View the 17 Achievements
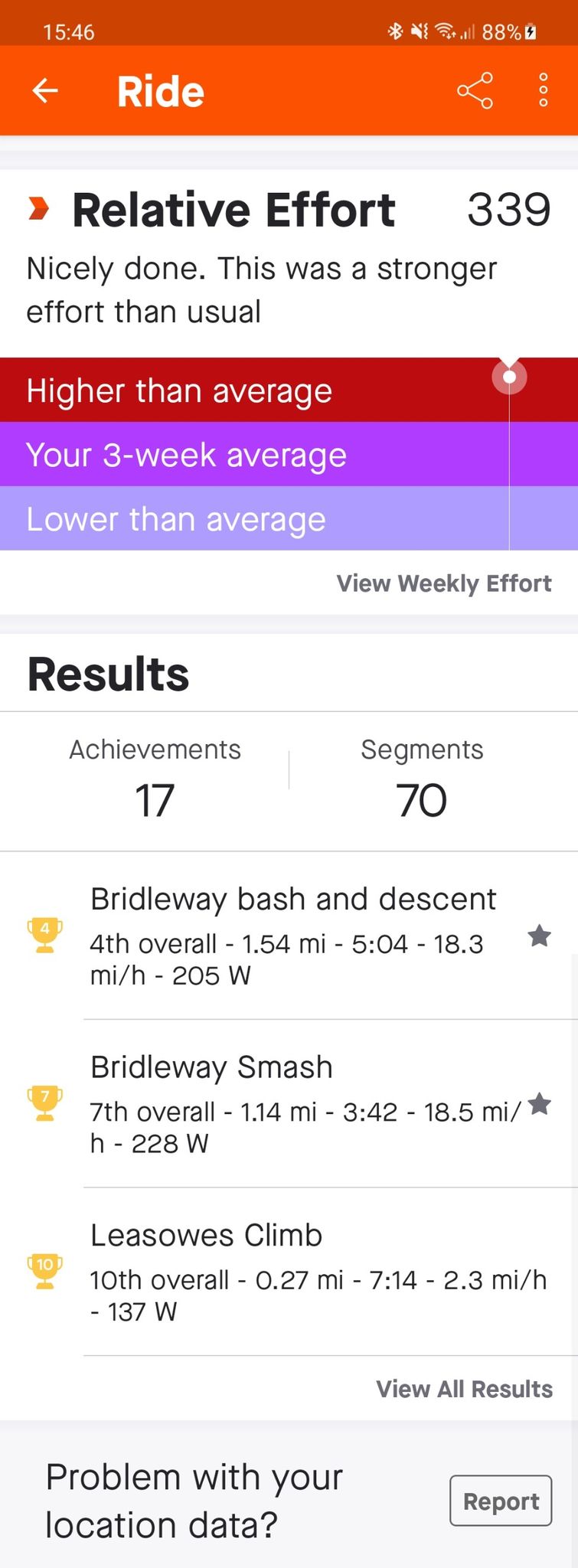 tap(155, 781)
